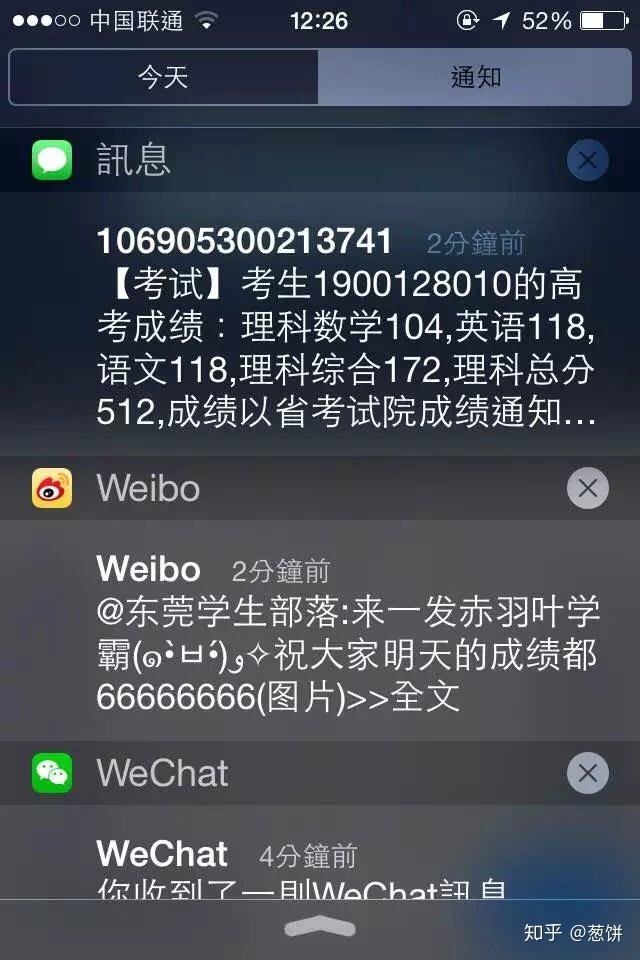
Task: Clear the WeChat notifications group
Action: [x=587, y=773]
